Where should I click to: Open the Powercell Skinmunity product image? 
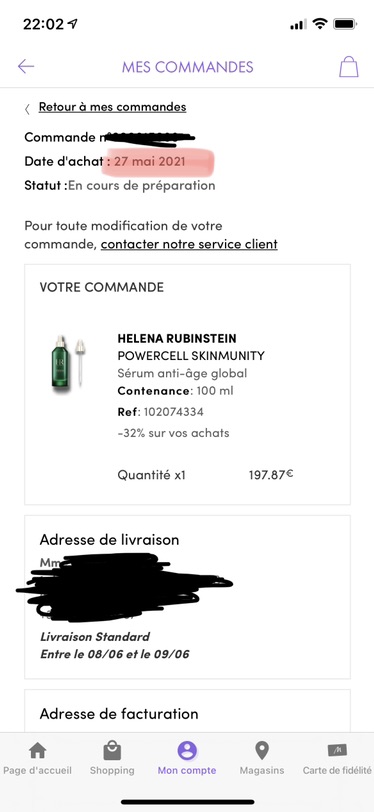coord(68,362)
